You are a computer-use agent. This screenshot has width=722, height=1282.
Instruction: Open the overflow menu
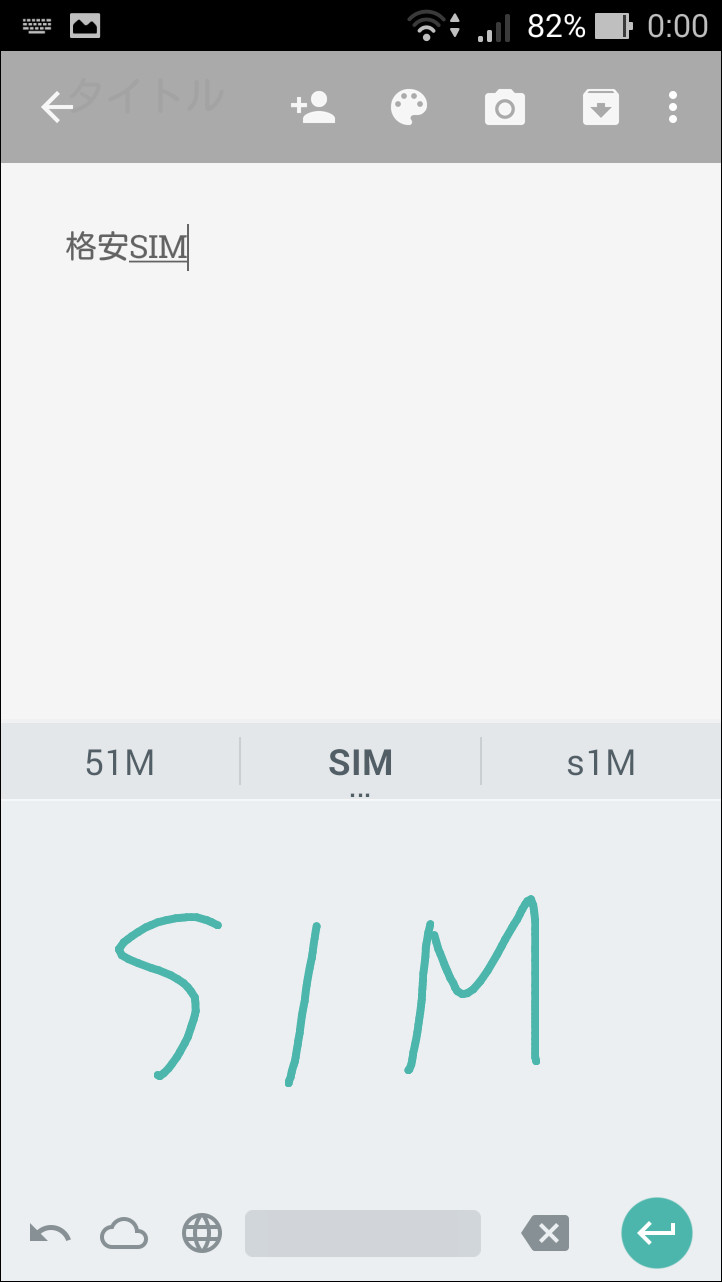point(673,107)
